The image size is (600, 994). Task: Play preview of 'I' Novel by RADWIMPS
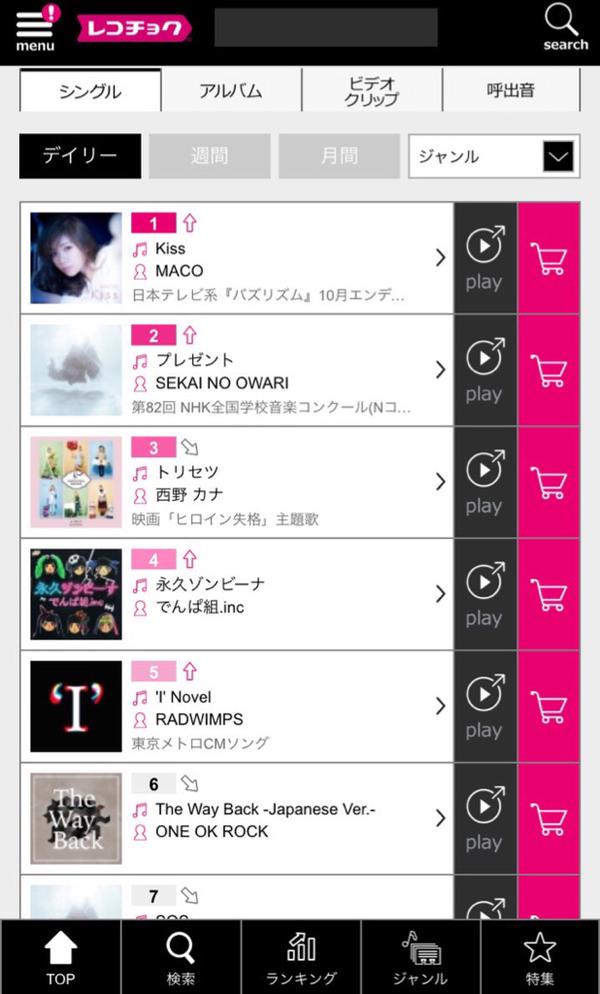(485, 706)
